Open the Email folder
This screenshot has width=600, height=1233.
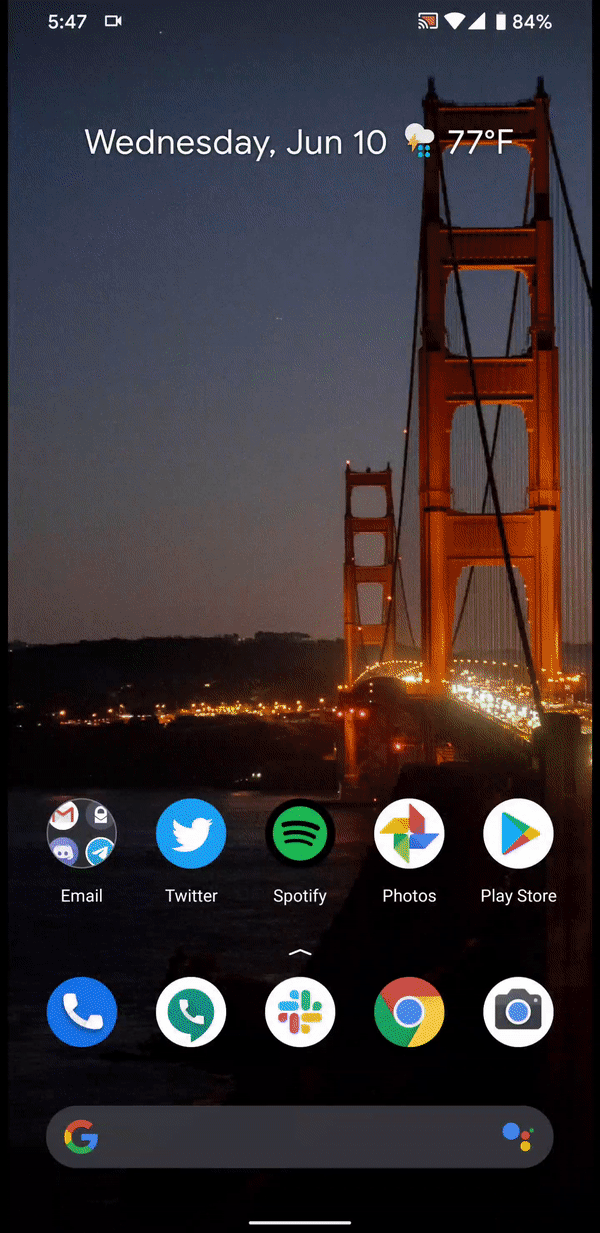tap(82, 835)
